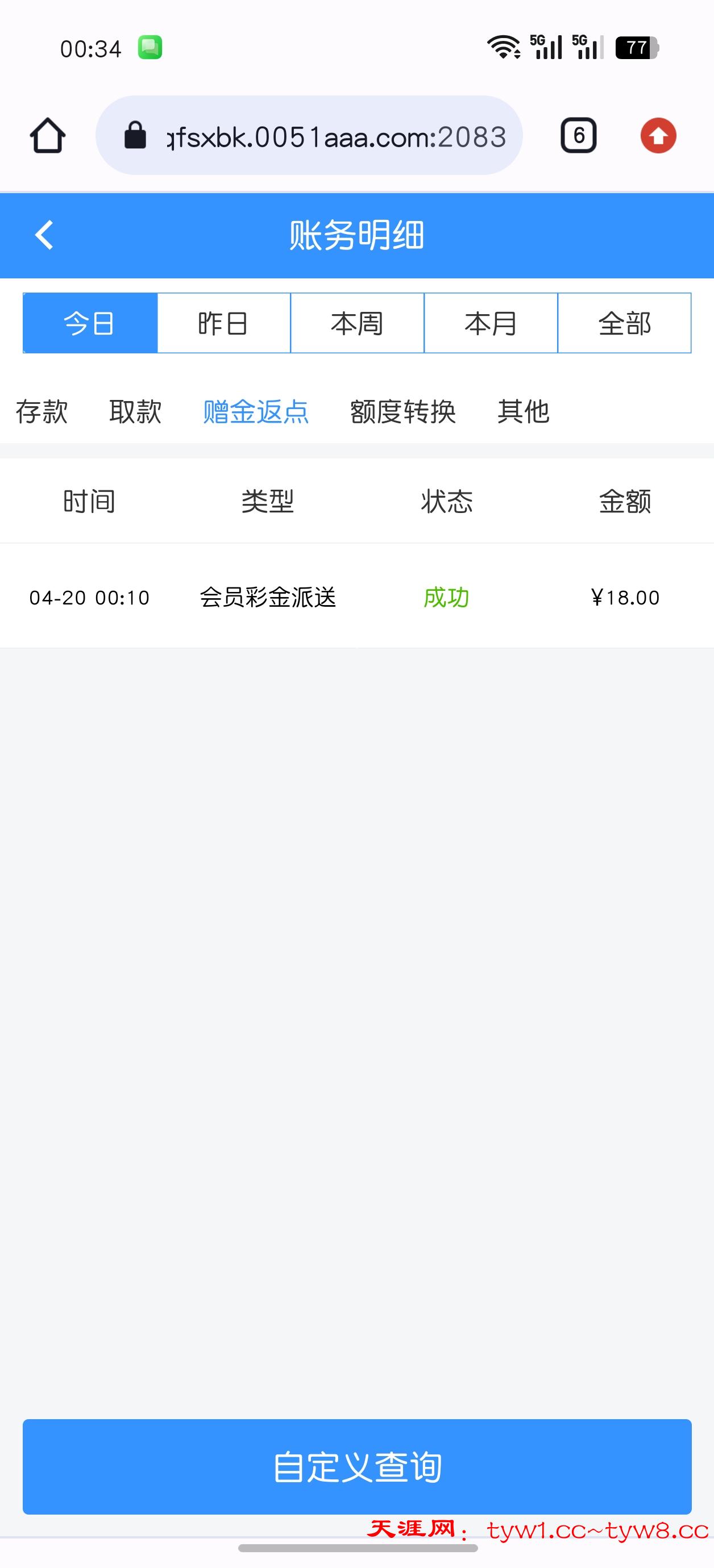Select the 赠金返点 category

tap(256, 411)
